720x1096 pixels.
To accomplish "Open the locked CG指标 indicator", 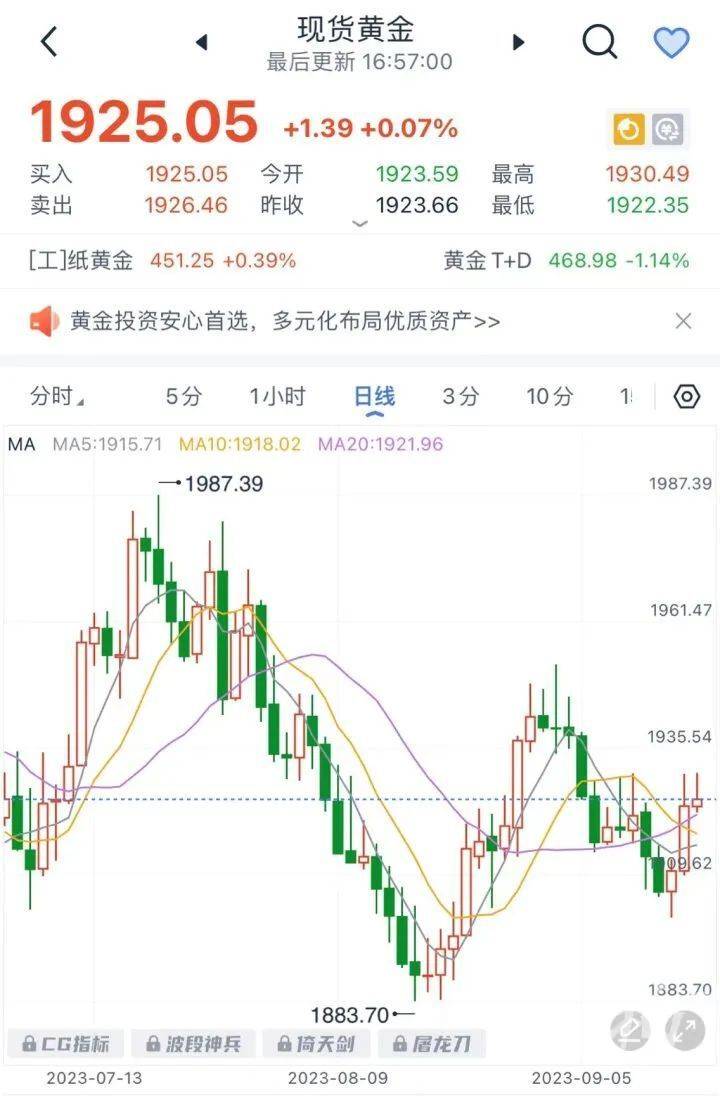I will tap(65, 1044).
